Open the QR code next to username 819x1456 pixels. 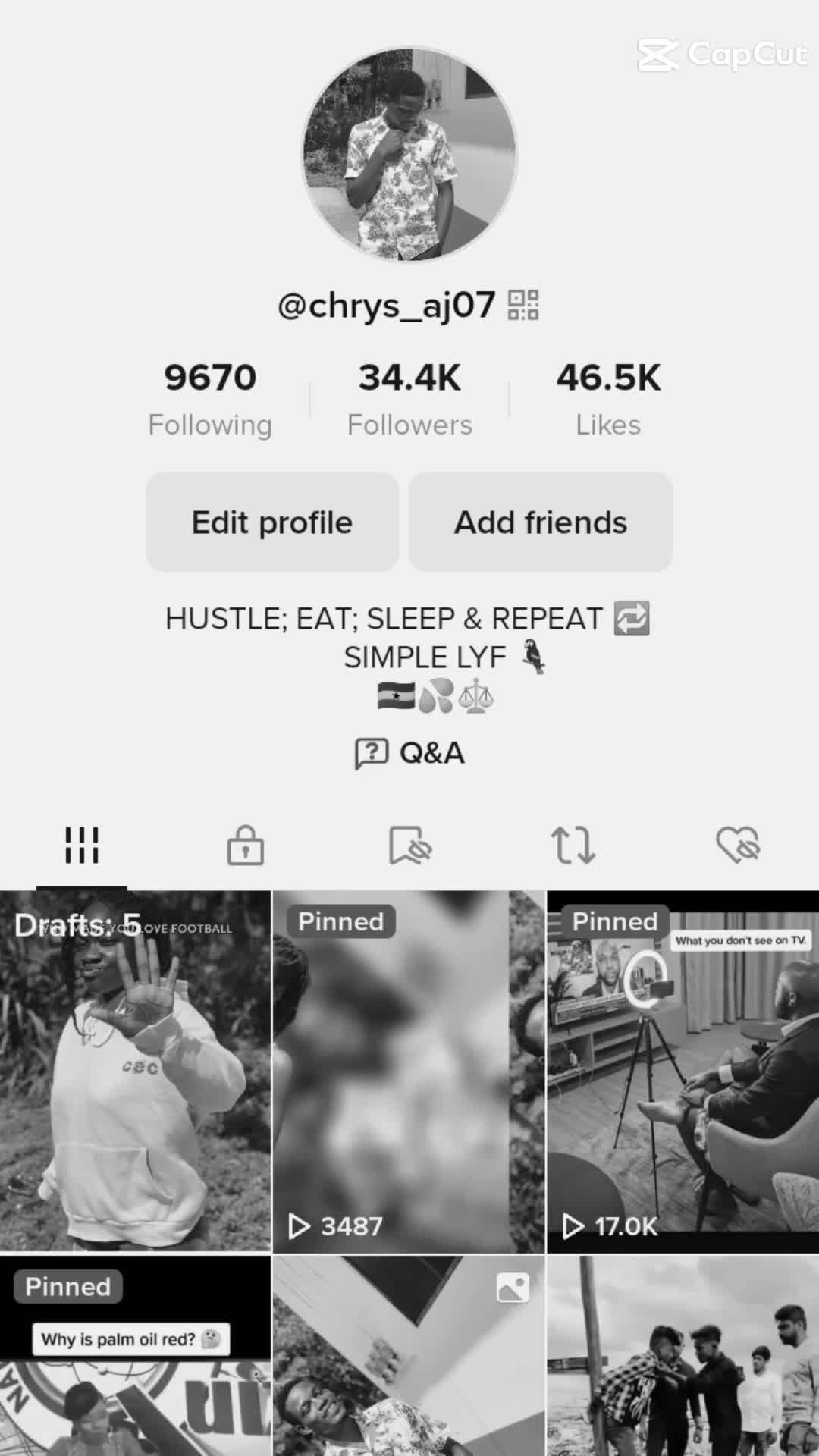point(523,306)
